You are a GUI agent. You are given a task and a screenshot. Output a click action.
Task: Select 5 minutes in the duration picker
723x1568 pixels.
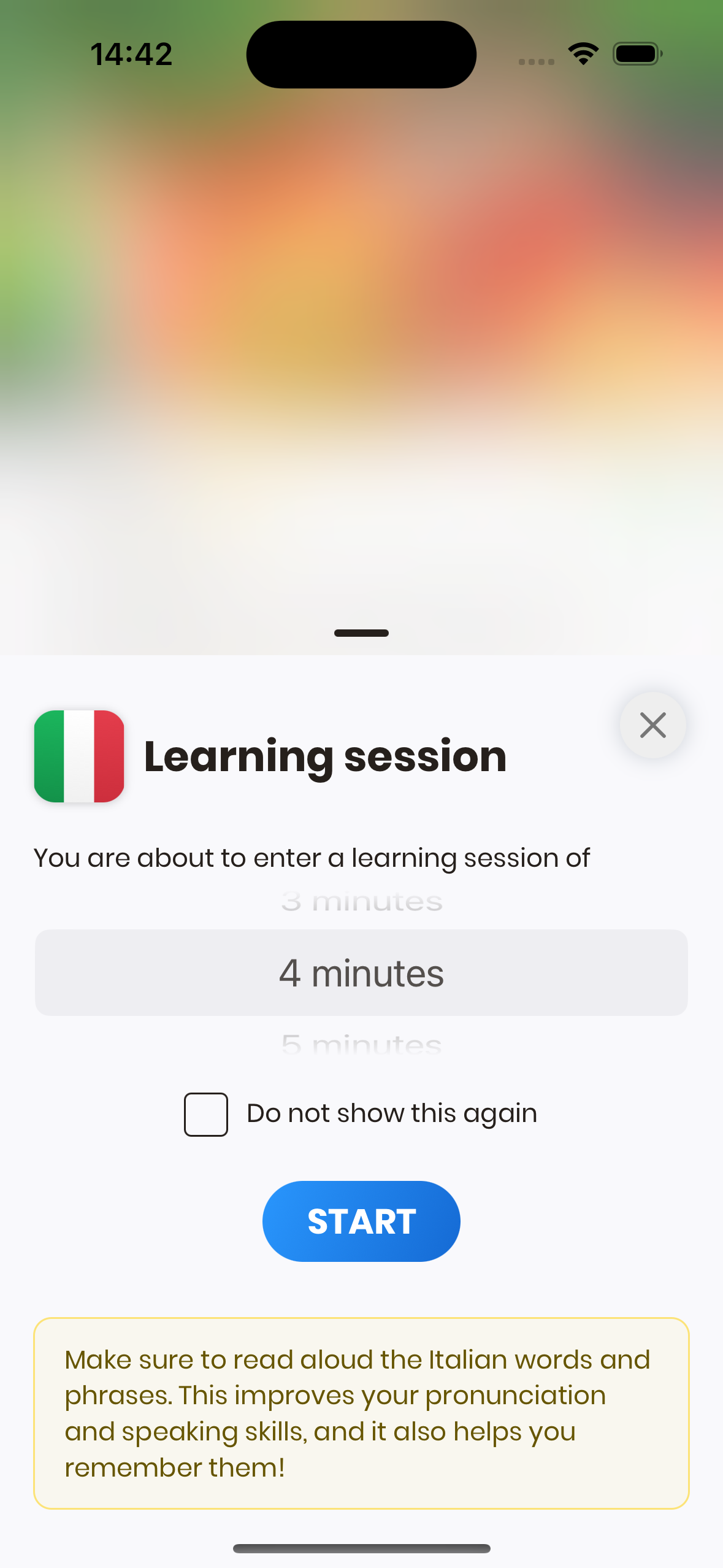361,1043
